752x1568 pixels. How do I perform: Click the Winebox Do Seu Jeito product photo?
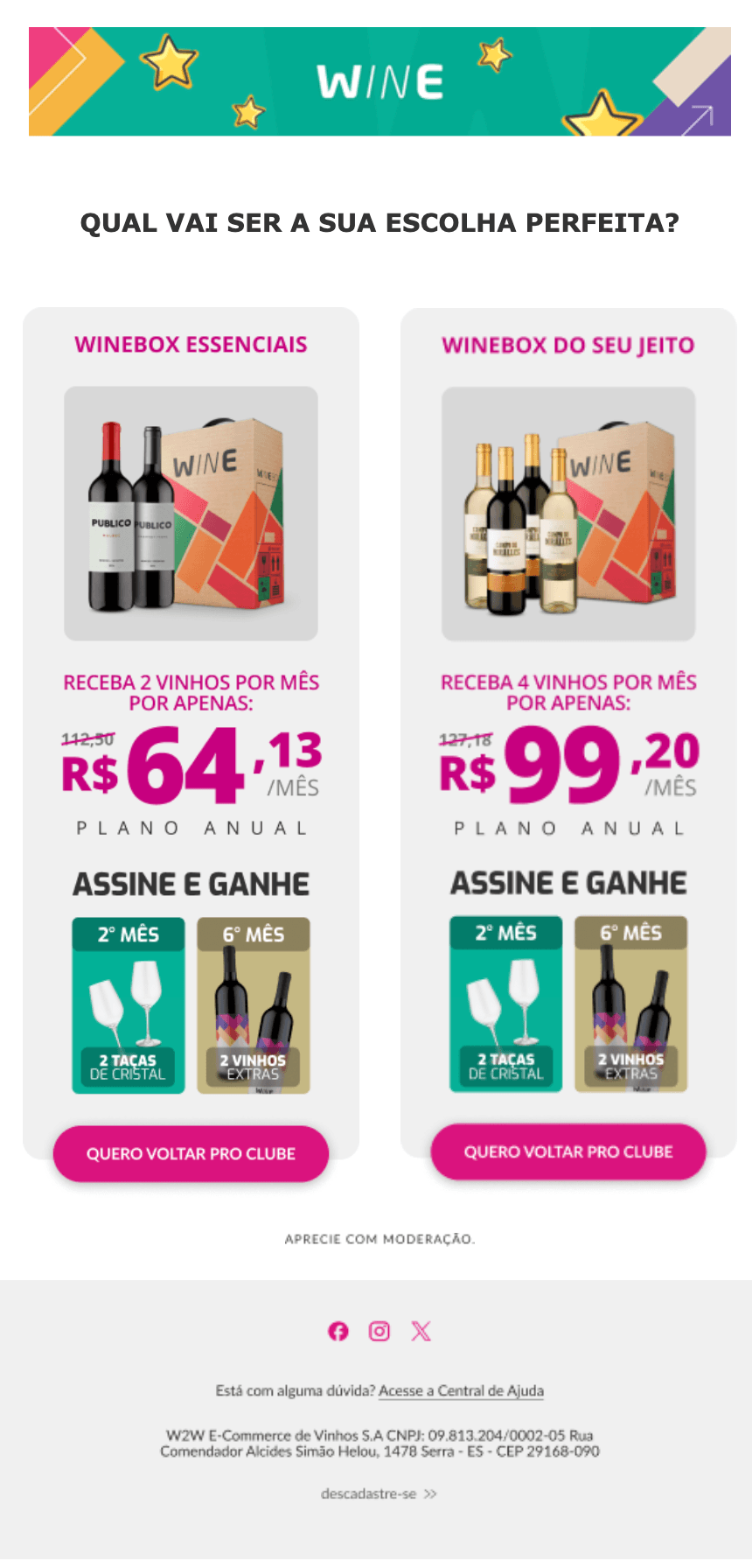coord(567,512)
